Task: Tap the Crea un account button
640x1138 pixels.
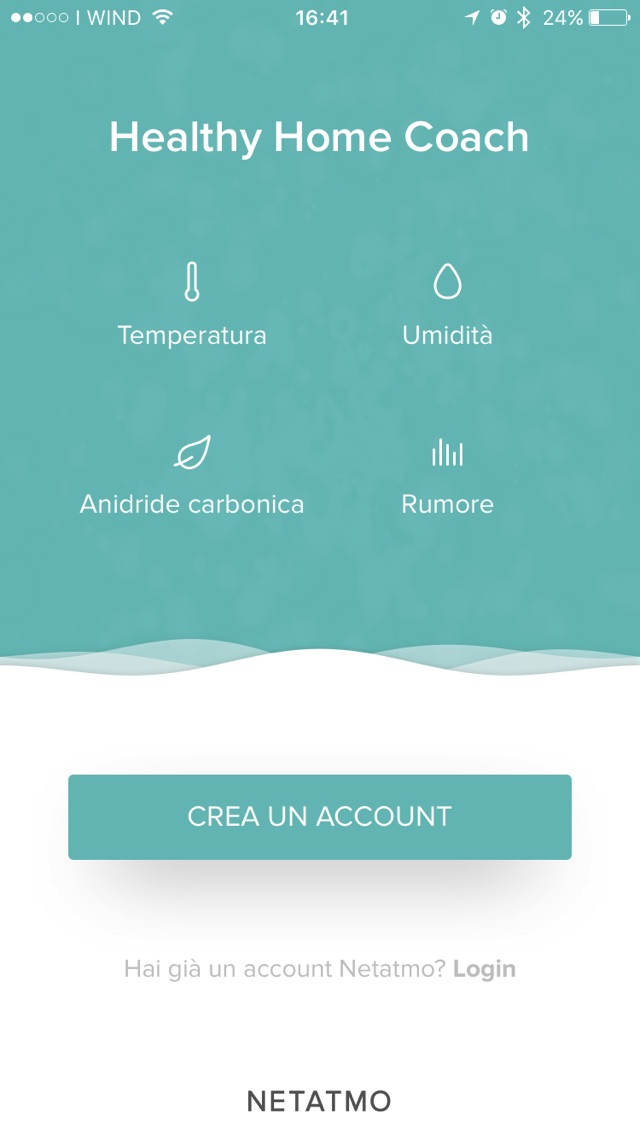Action: click(319, 816)
